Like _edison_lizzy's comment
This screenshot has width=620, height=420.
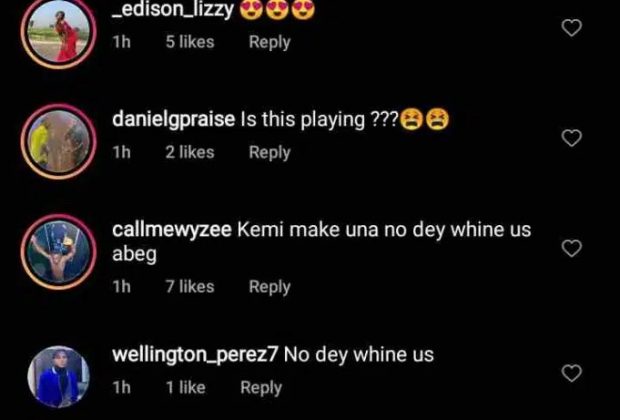[571, 28]
